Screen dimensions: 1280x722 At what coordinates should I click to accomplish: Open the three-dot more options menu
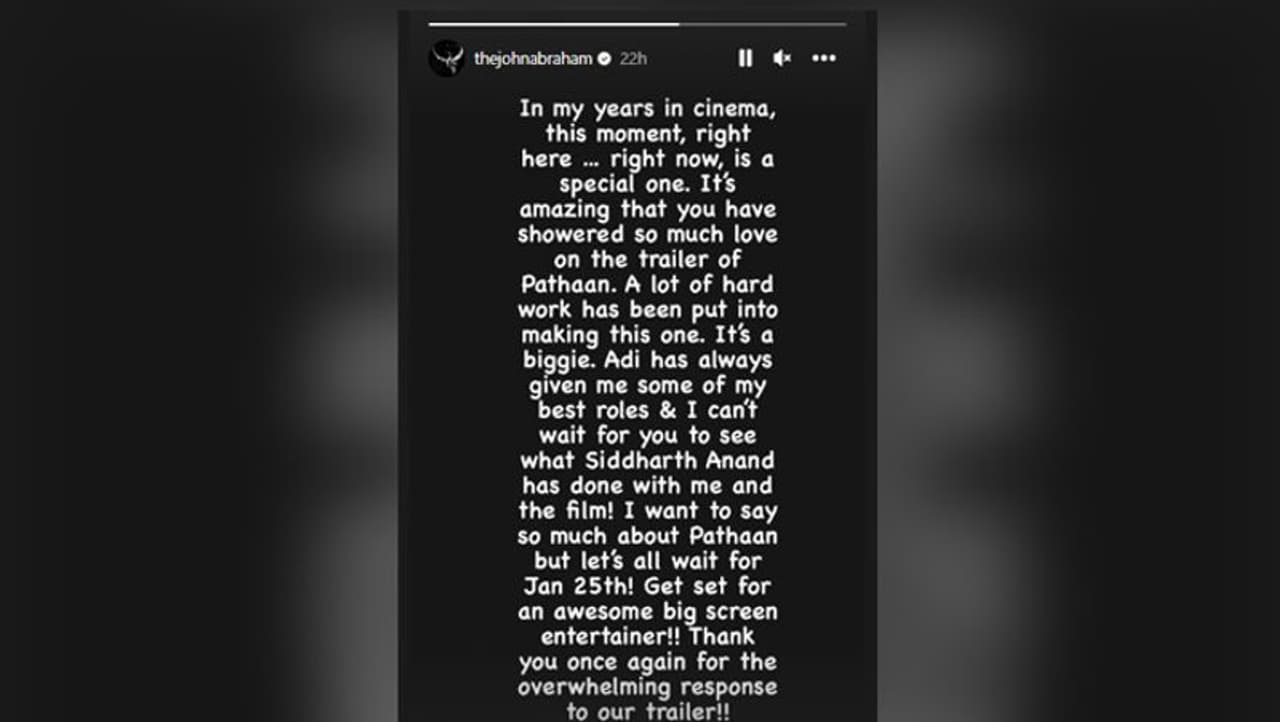click(823, 59)
